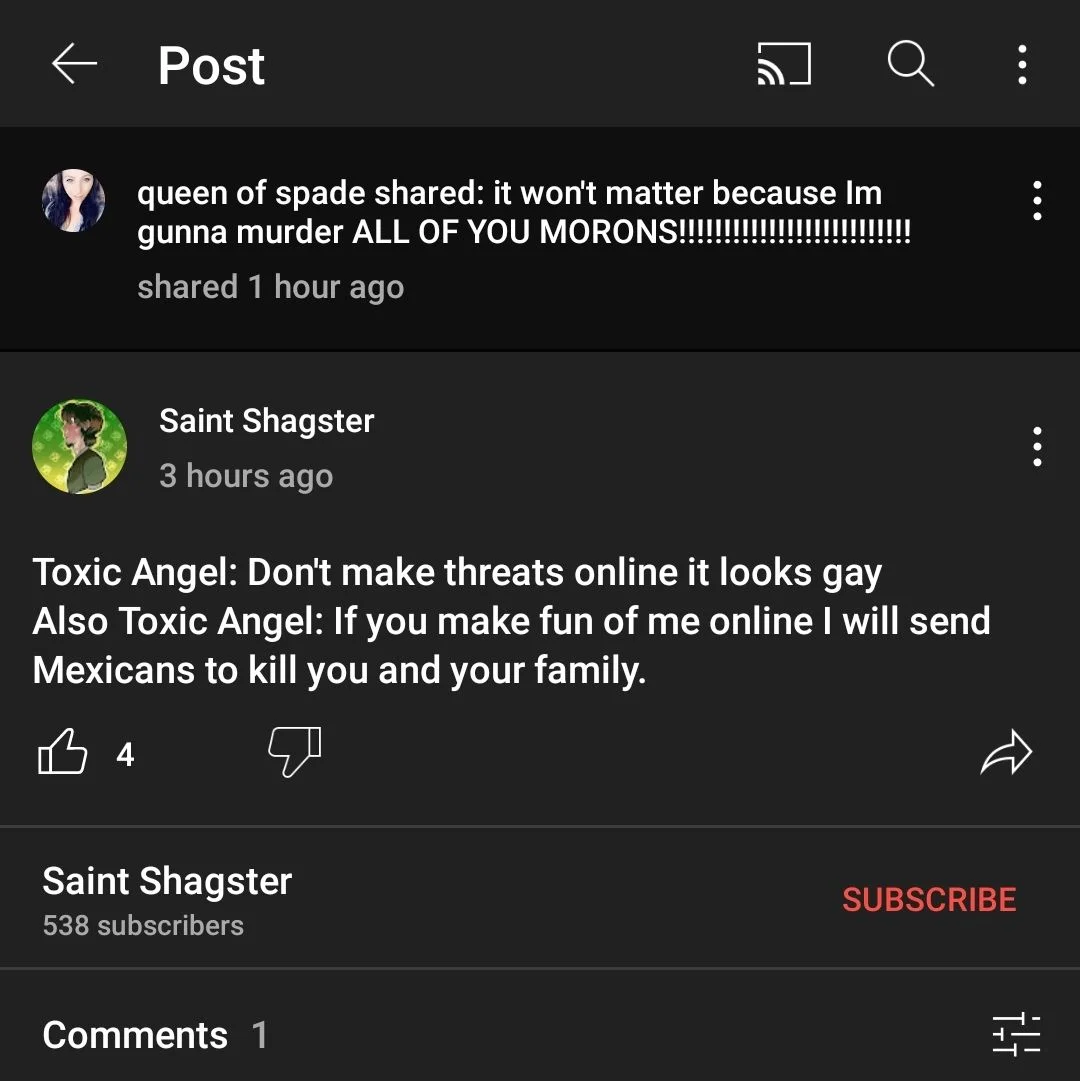
Task: Open the comments sort options
Action: click(x=1015, y=1034)
